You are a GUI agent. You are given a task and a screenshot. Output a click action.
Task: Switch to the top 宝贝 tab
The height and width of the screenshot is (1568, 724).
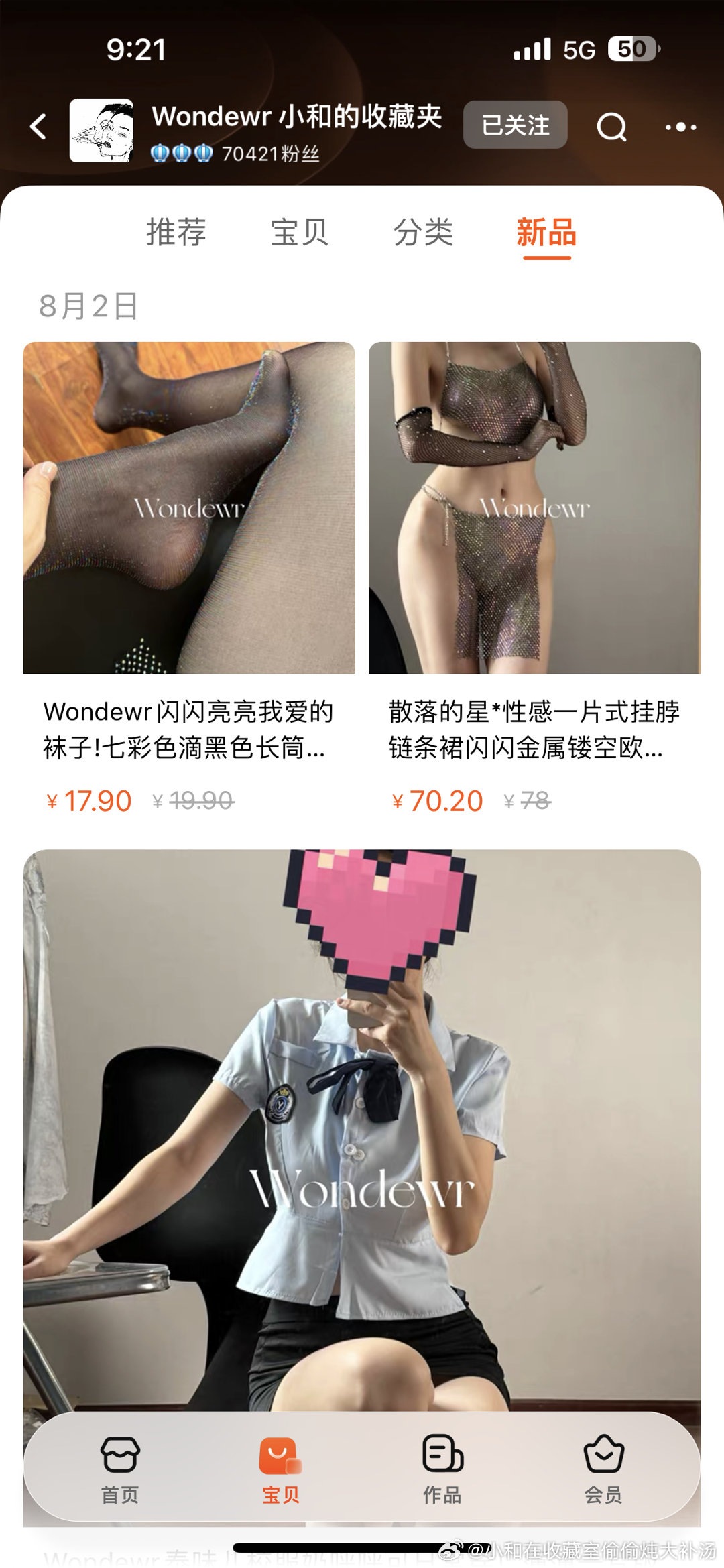(x=300, y=233)
